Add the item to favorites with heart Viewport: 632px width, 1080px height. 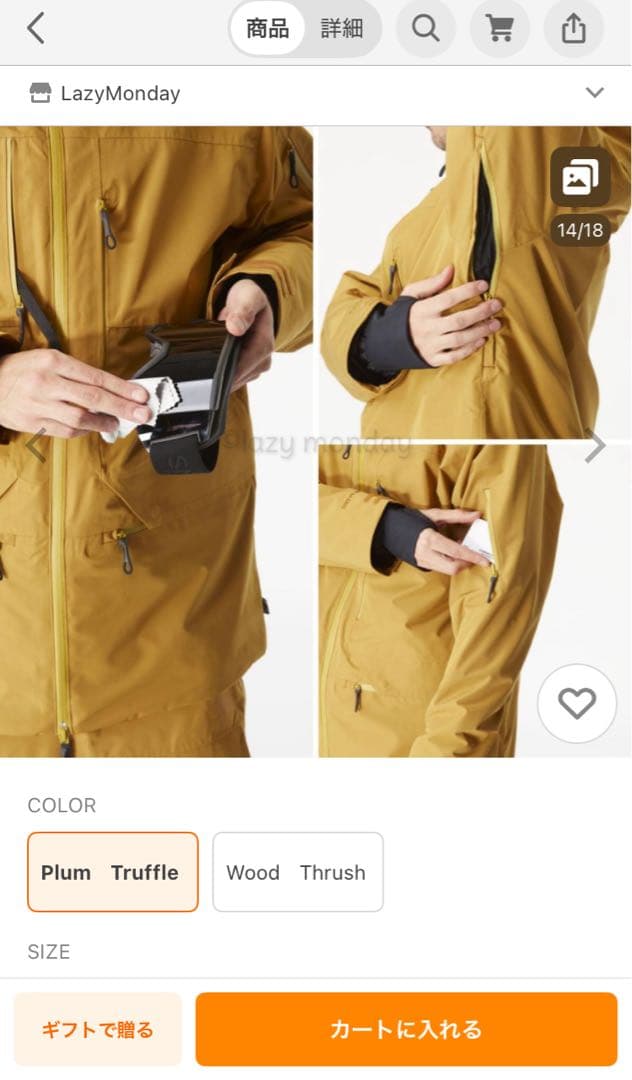coord(577,704)
